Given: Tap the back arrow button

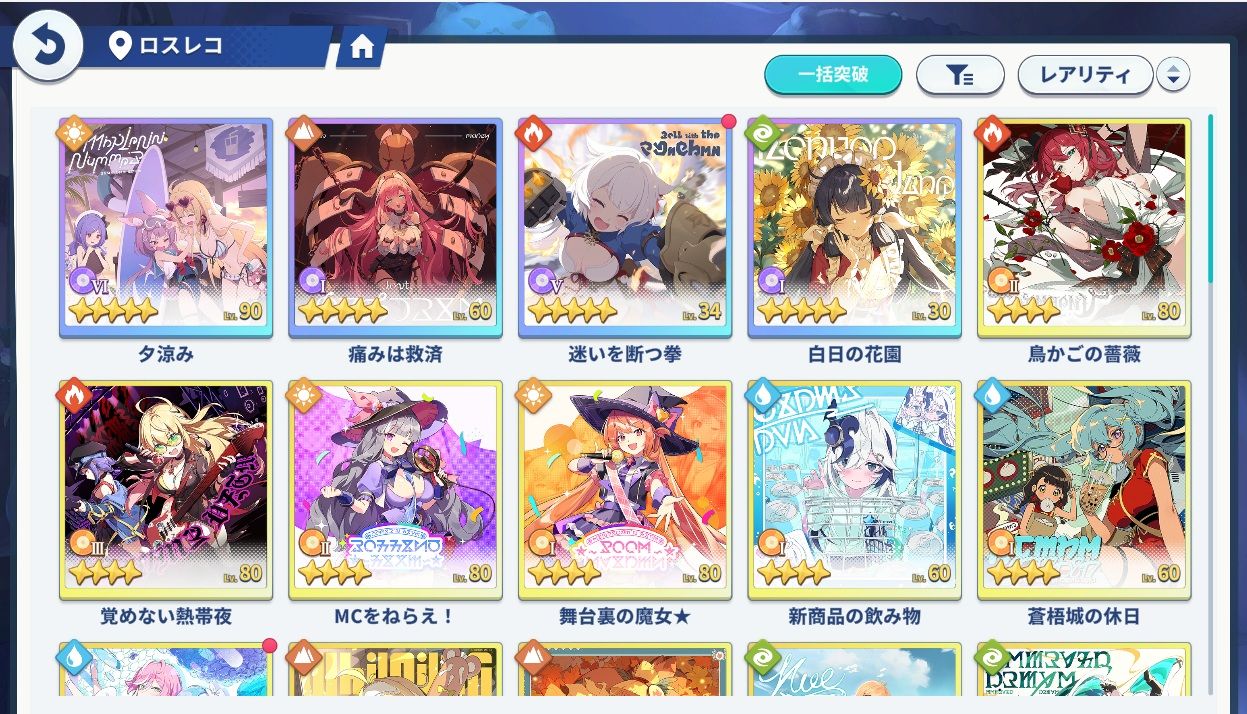Looking at the screenshot, I should 47,45.
